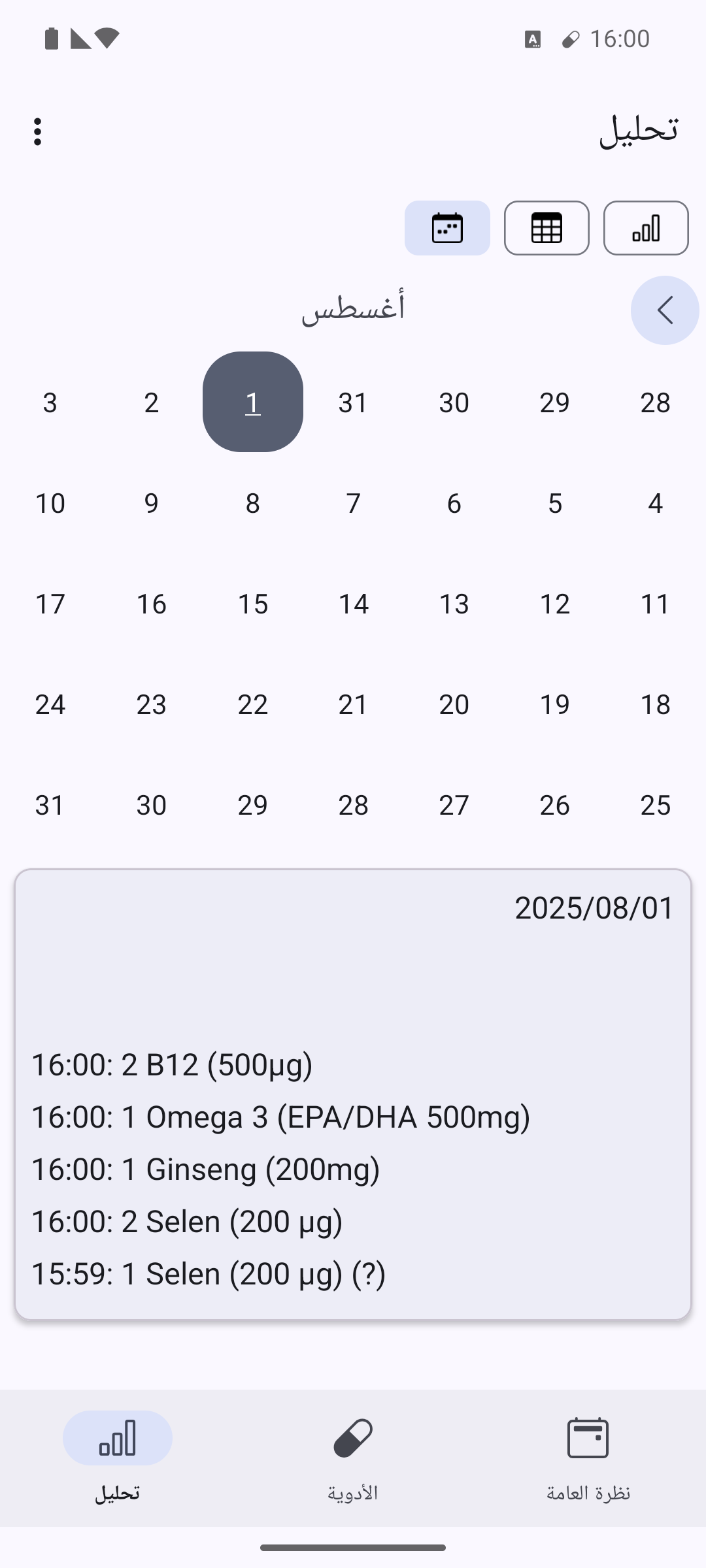
Task: Select the calendar view button
Action: pyautogui.click(x=447, y=228)
